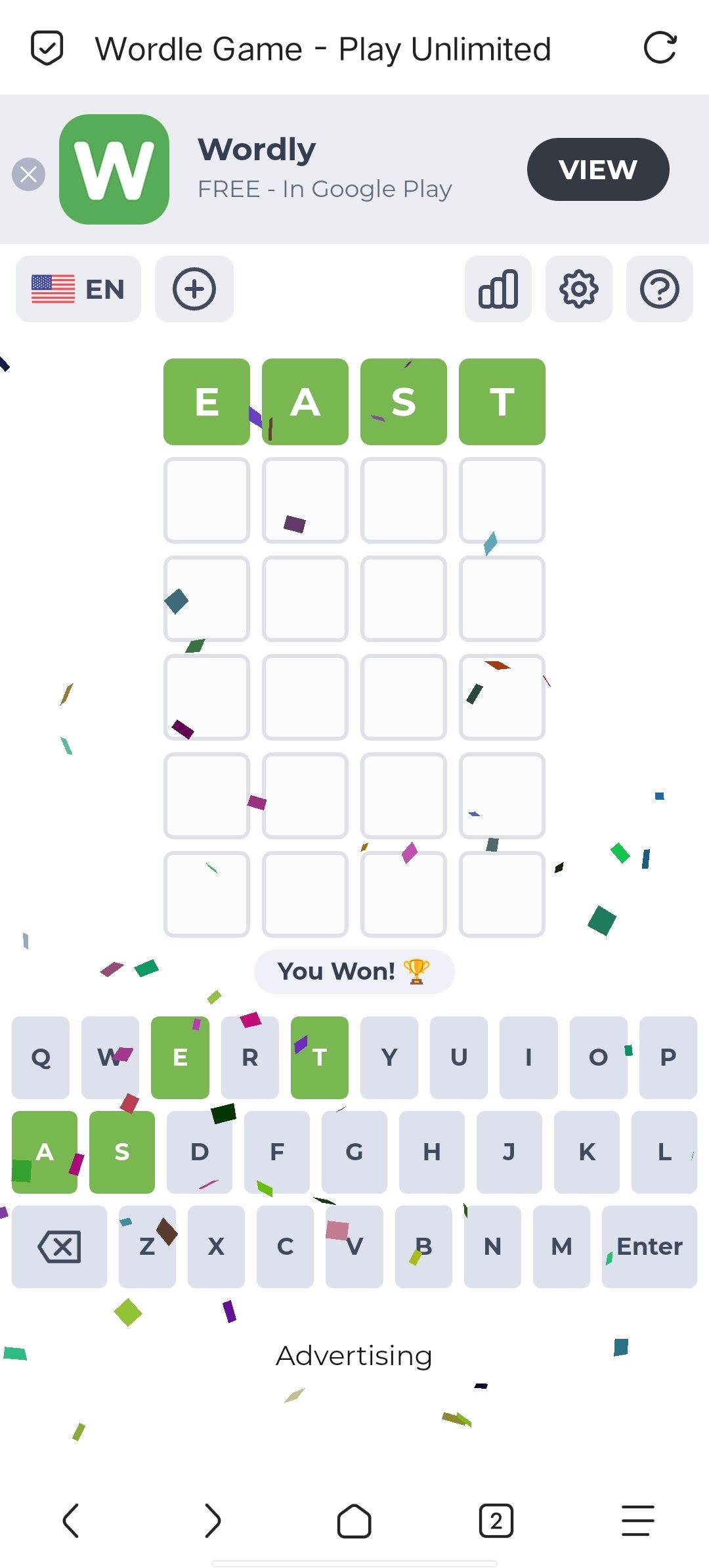709x1568 pixels.
Task: Tap the Enter key
Action: point(649,1246)
